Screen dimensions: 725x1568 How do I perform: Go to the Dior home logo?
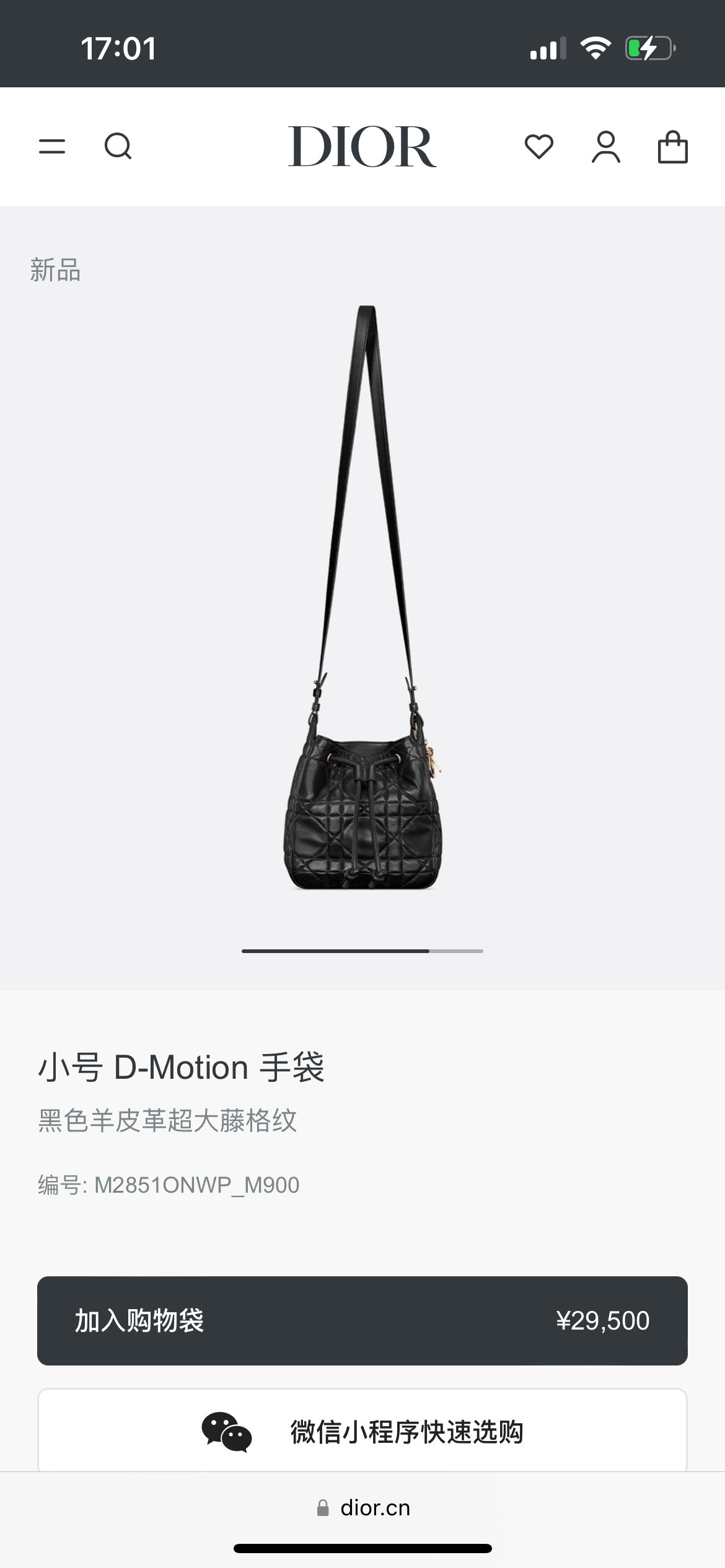pyautogui.click(x=362, y=147)
